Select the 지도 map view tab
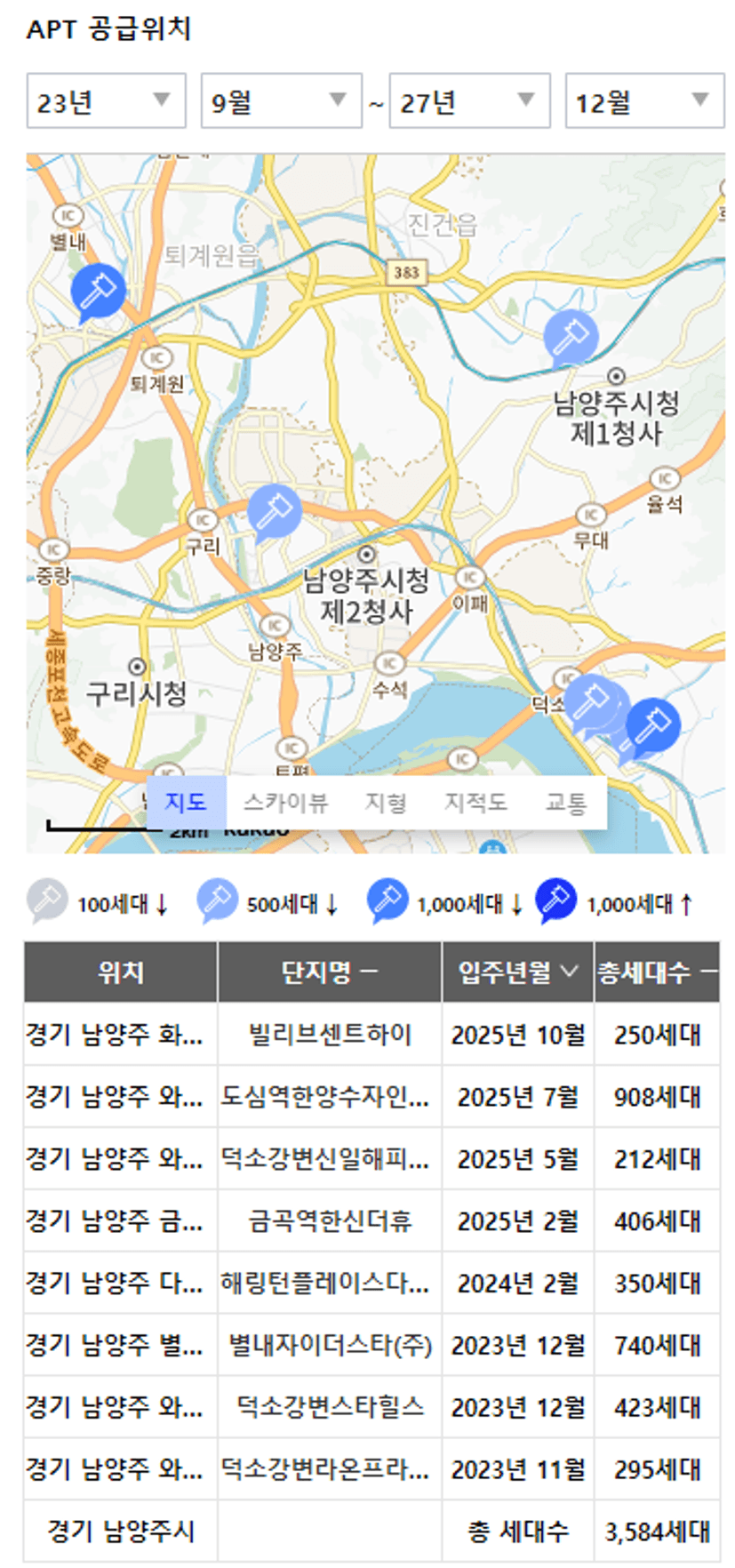735x1568 pixels. pyautogui.click(x=187, y=802)
